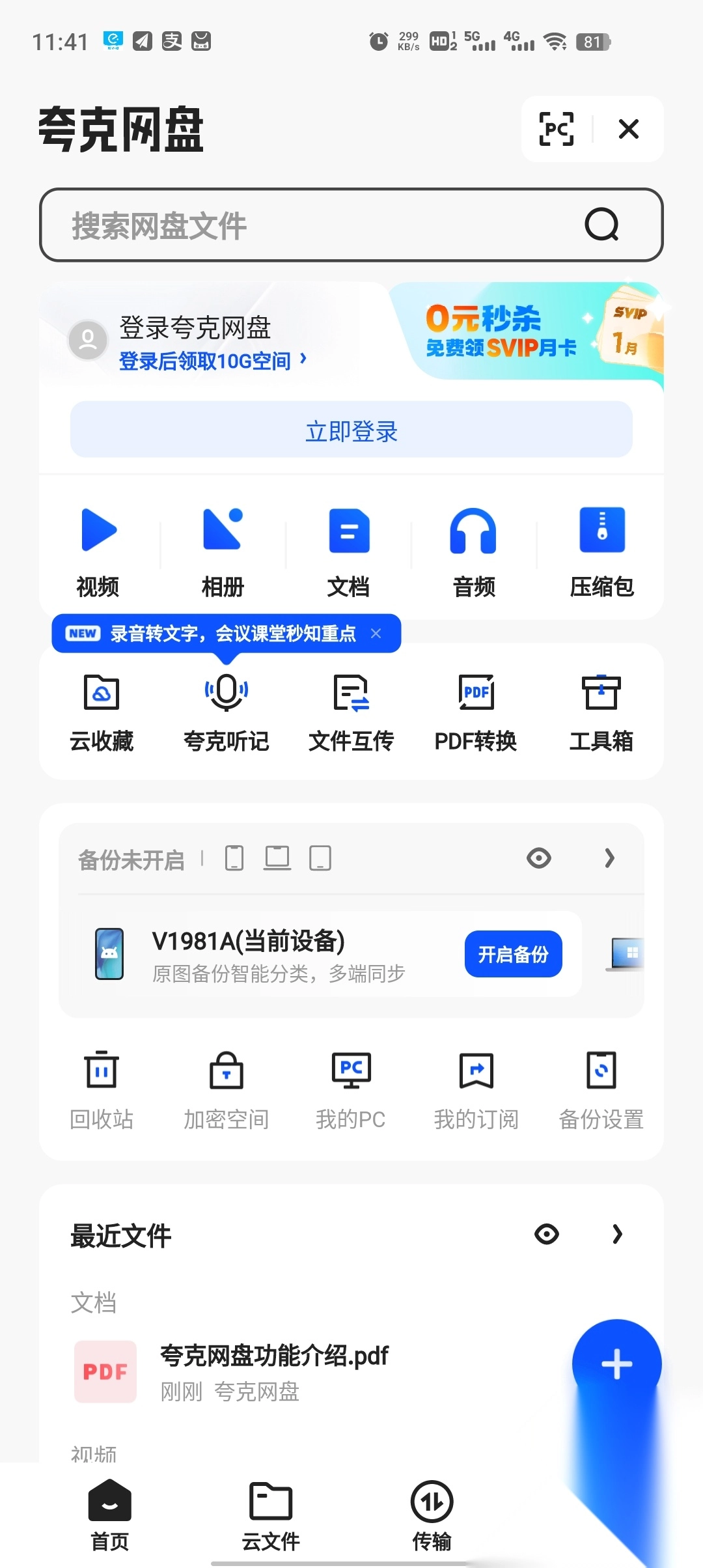
Task: Dismiss the 录音转文字 NEW tooltip
Action: 376,632
